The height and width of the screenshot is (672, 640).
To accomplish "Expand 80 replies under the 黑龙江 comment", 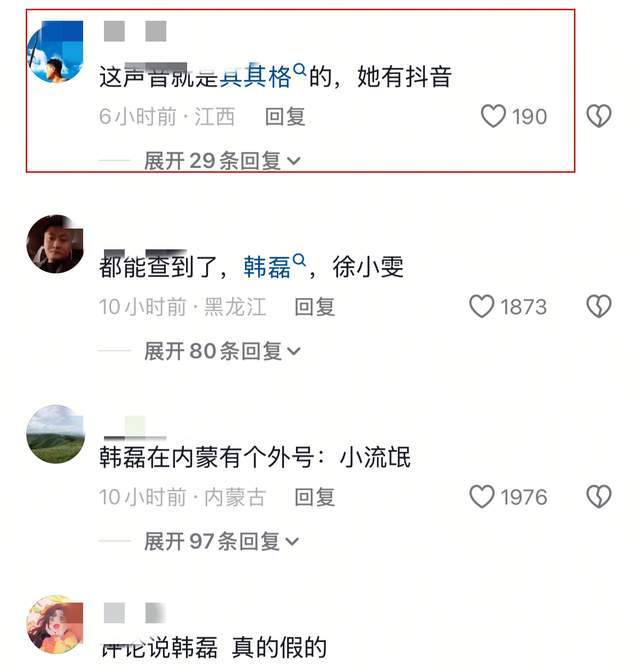I will pyautogui.click(x=222, y=351).
